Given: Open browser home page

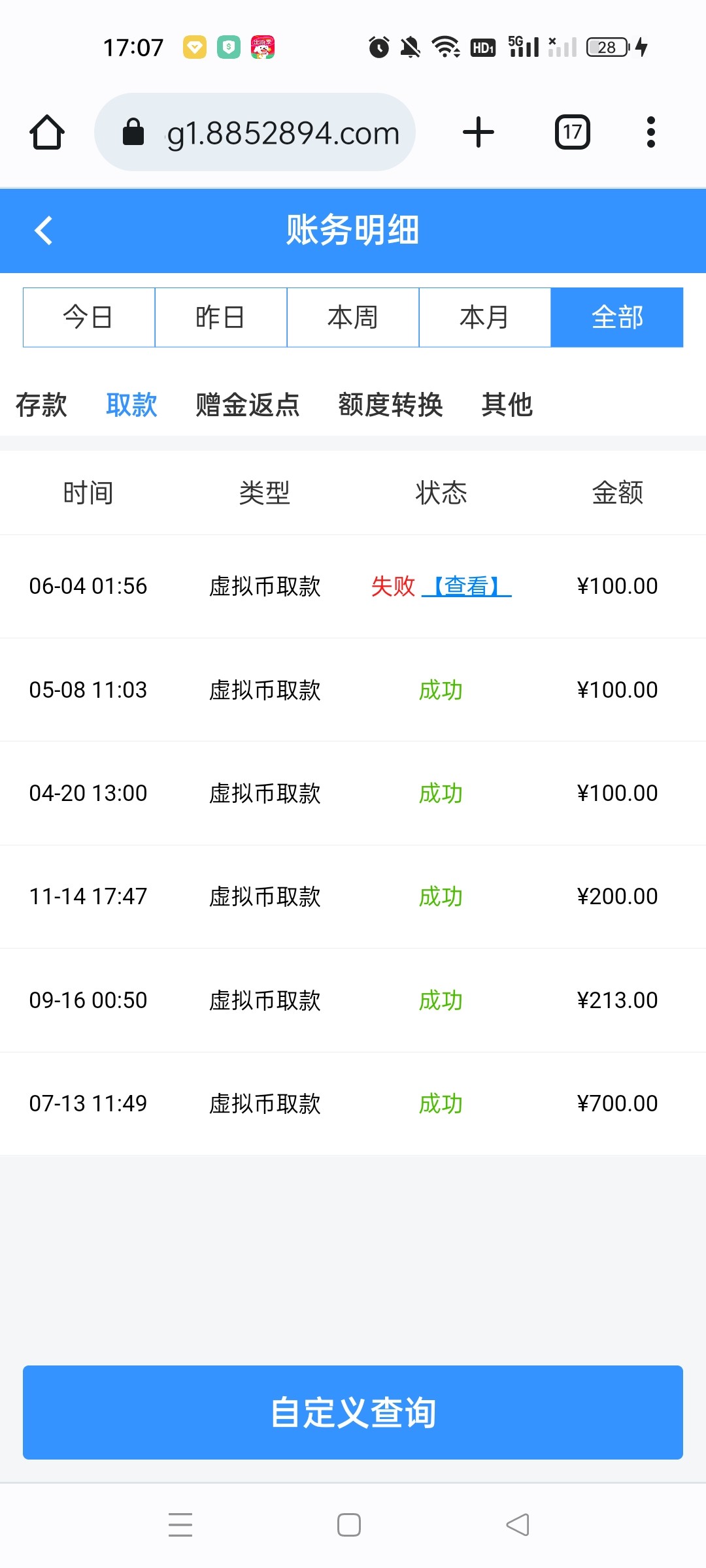Looking at the screenshot, I should [x=47, y=133].
